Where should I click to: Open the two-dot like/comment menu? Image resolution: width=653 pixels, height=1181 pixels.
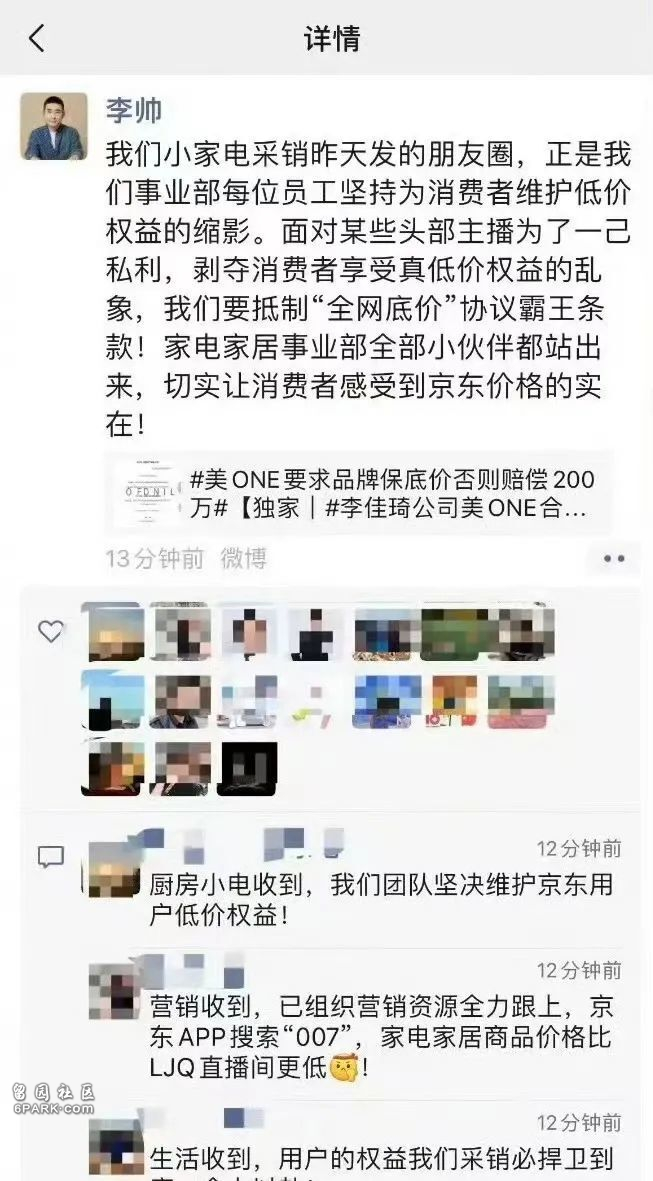(x=613, y=558)
